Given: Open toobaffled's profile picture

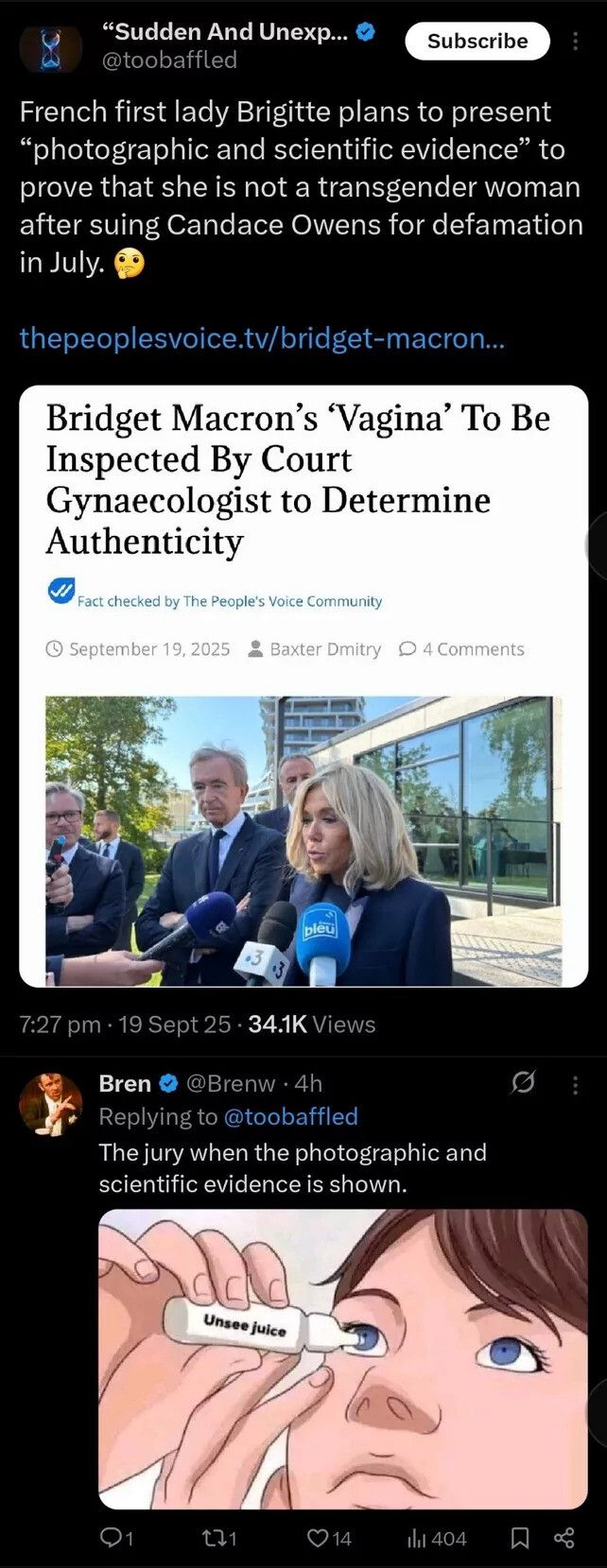Looking at the screenshot, I should point(50,46).
